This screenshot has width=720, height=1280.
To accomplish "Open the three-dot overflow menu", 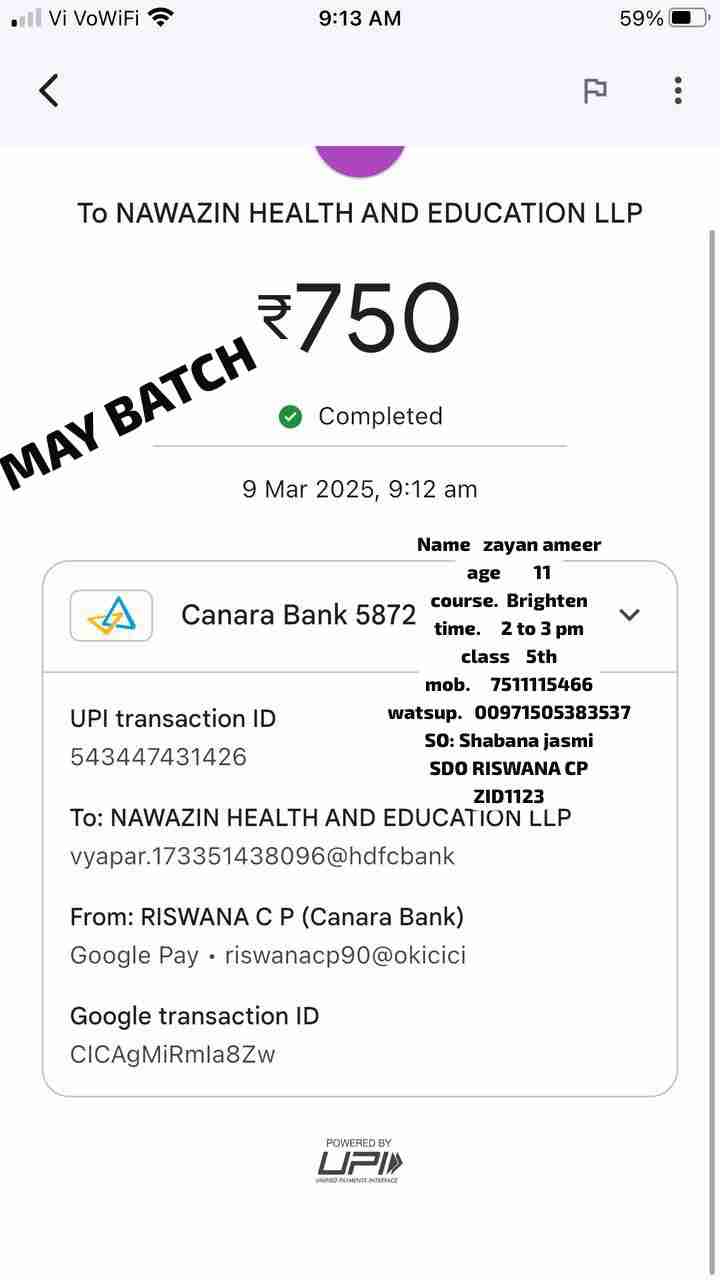I will (678, 91).
